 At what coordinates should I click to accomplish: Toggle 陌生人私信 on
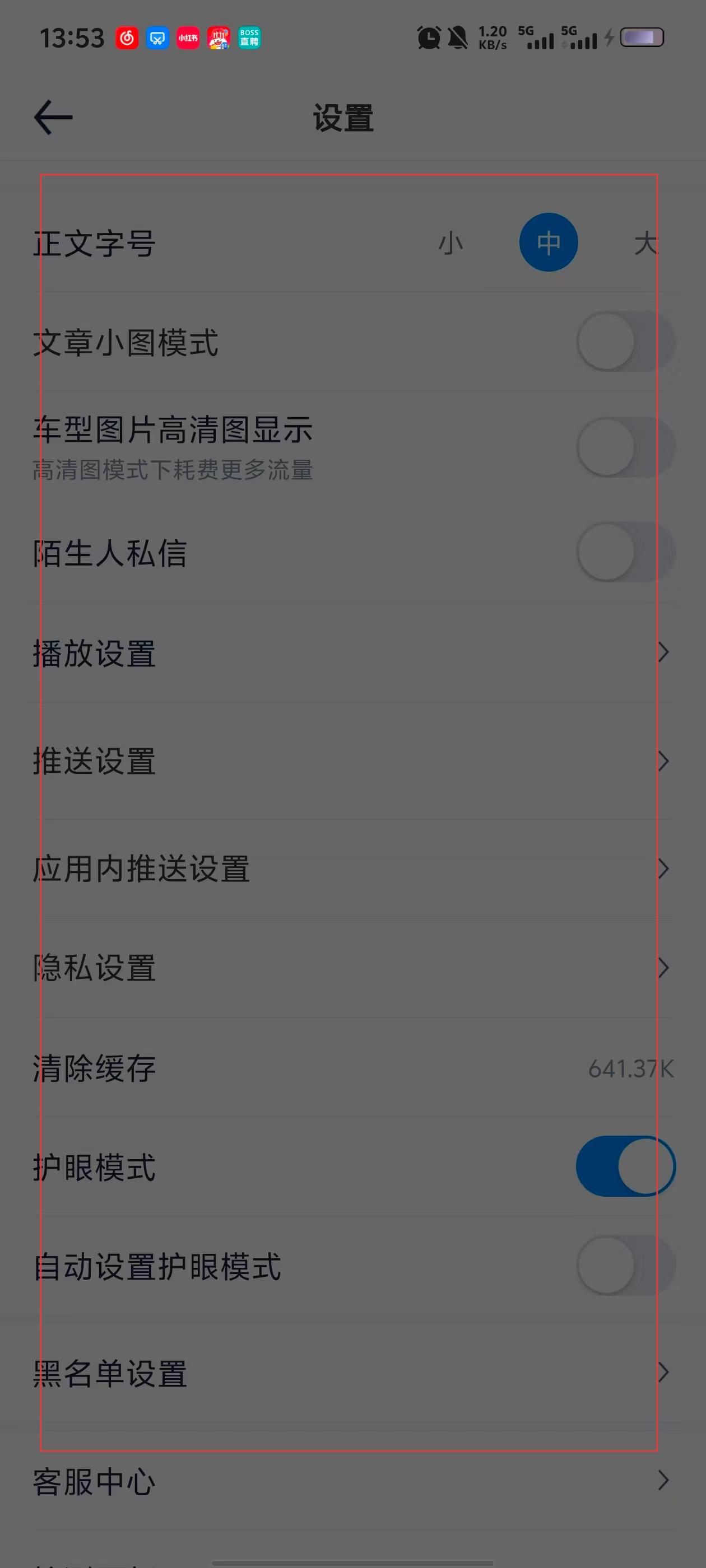pos(625,552)
